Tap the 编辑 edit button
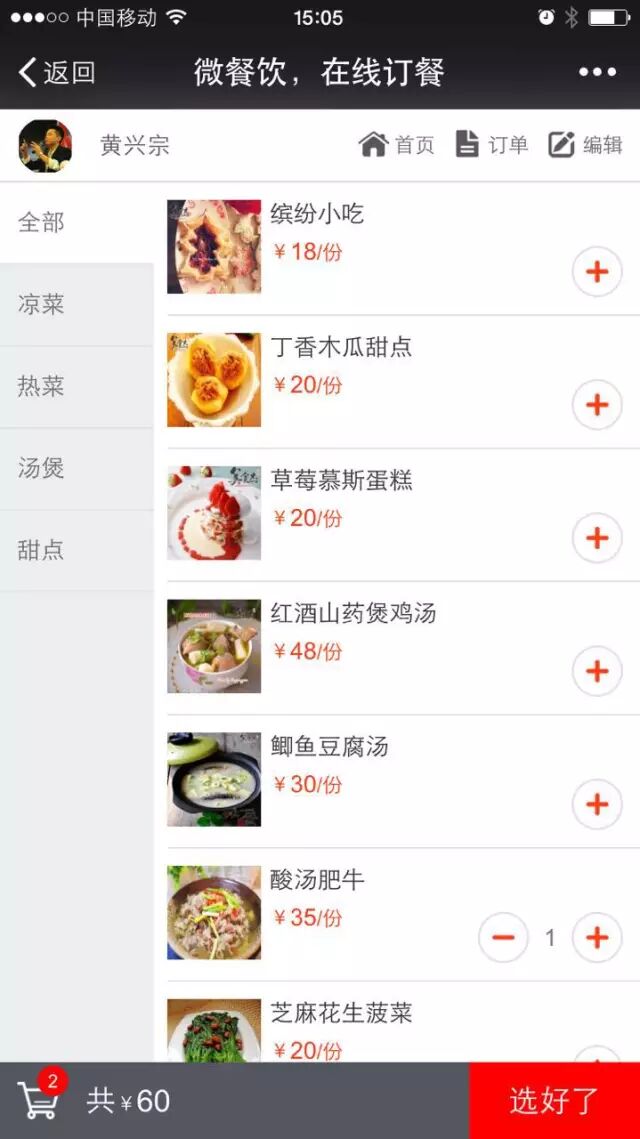640x1139 pixels. click(x=585, y=145)
